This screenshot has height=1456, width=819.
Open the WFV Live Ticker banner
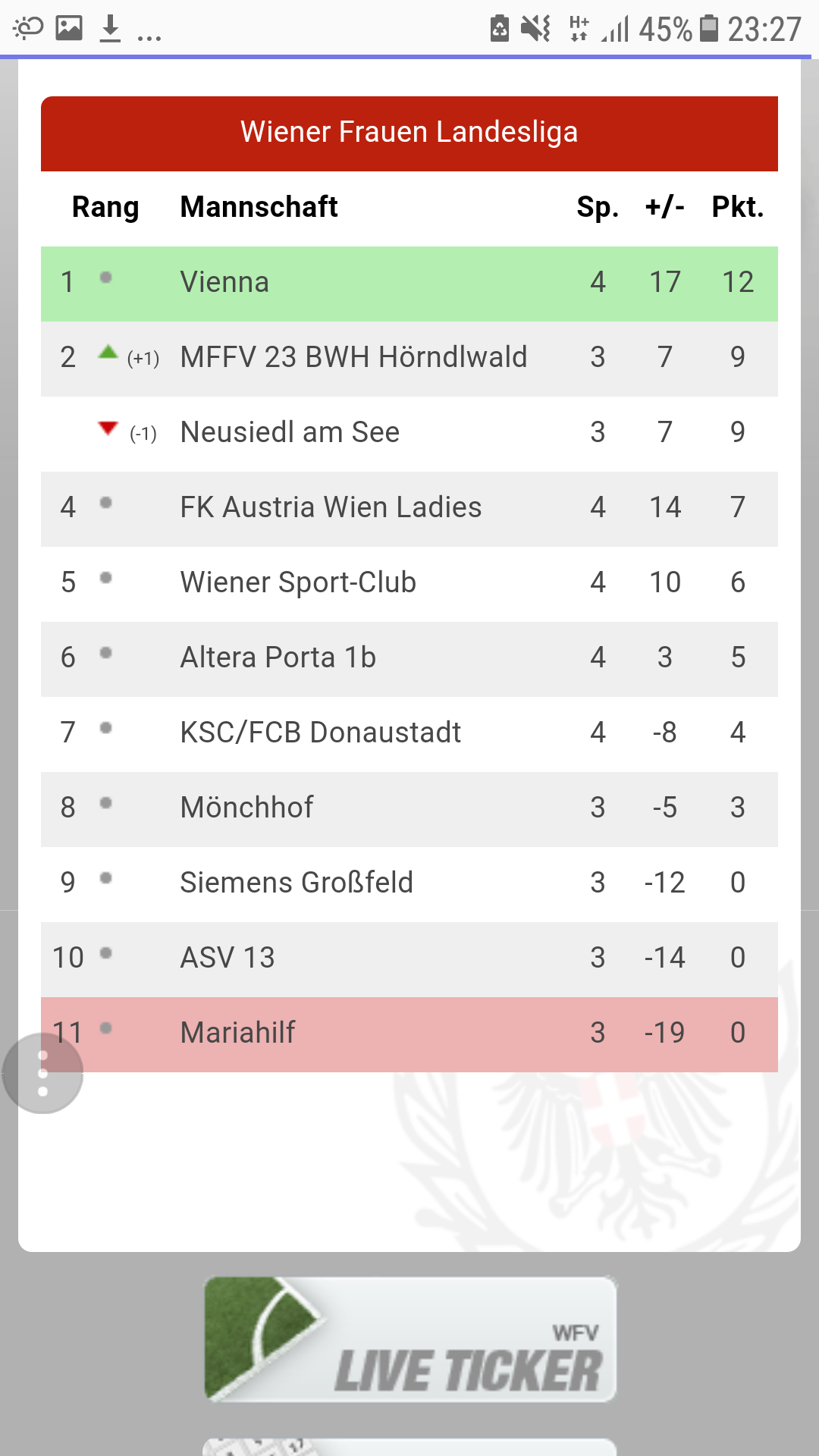pyautogui.click(x=410, y=1339)
